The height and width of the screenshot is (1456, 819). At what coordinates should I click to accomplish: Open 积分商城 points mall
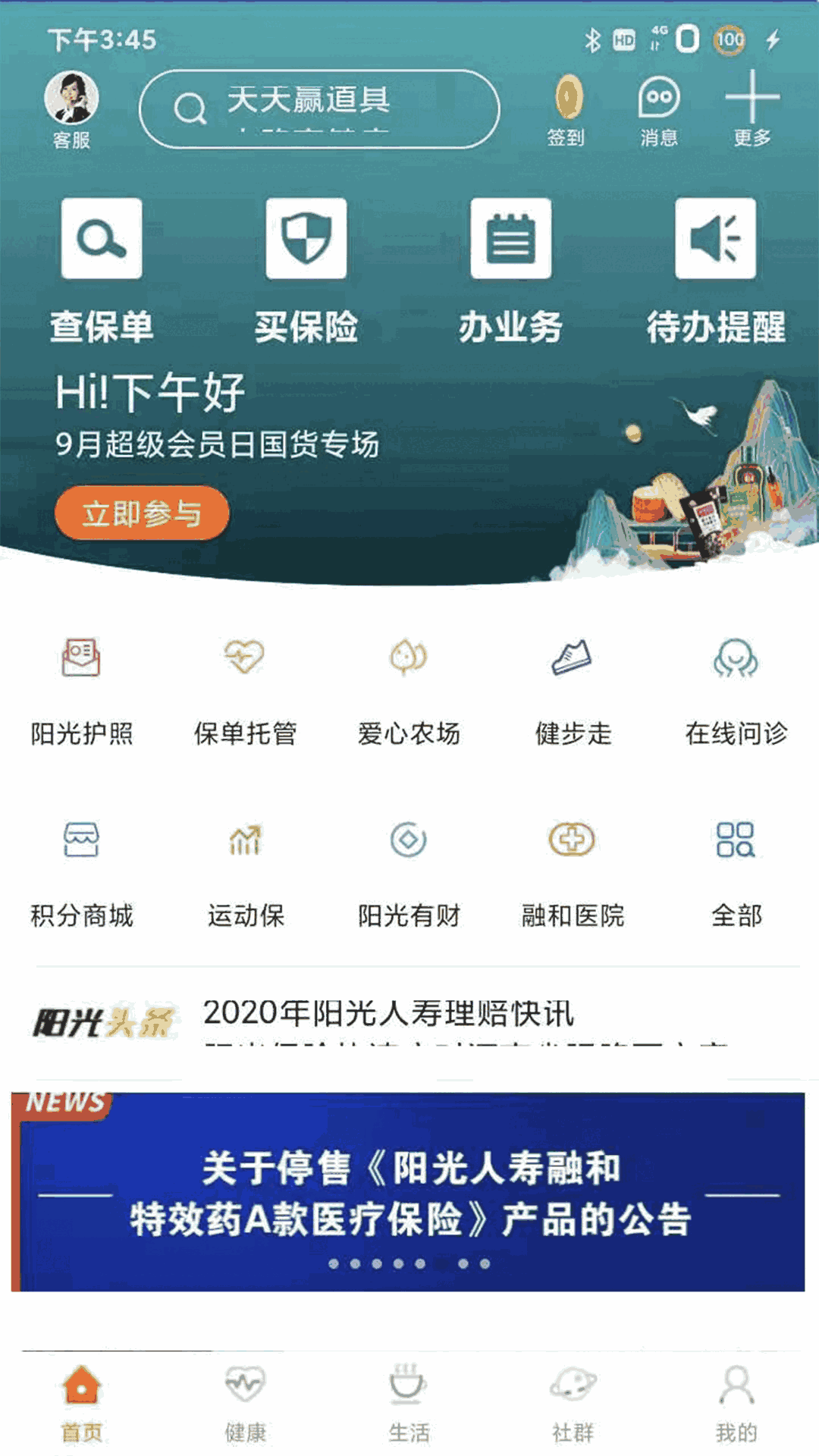pyautogui.click(x=82, y=871)
